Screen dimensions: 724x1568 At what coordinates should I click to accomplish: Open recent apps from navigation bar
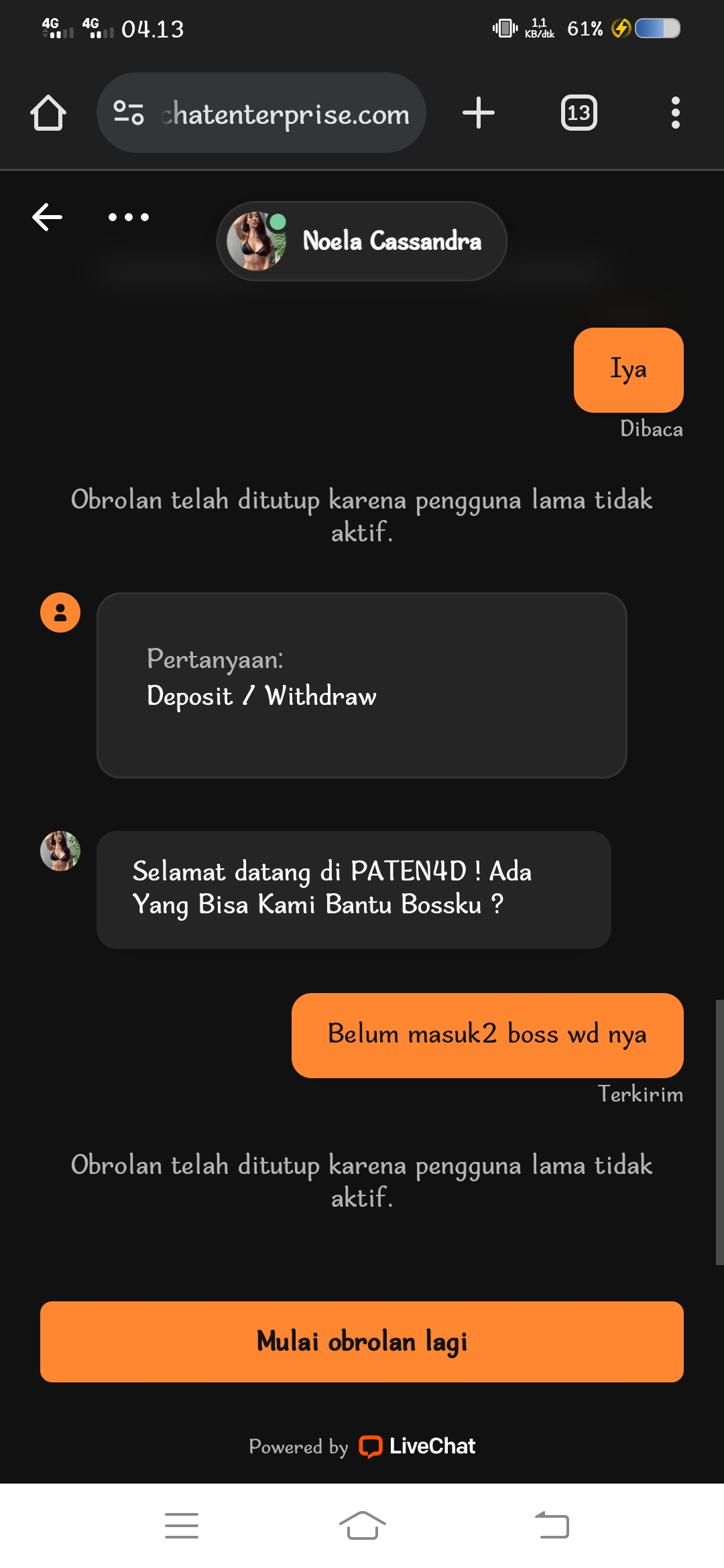(182, 1526)
